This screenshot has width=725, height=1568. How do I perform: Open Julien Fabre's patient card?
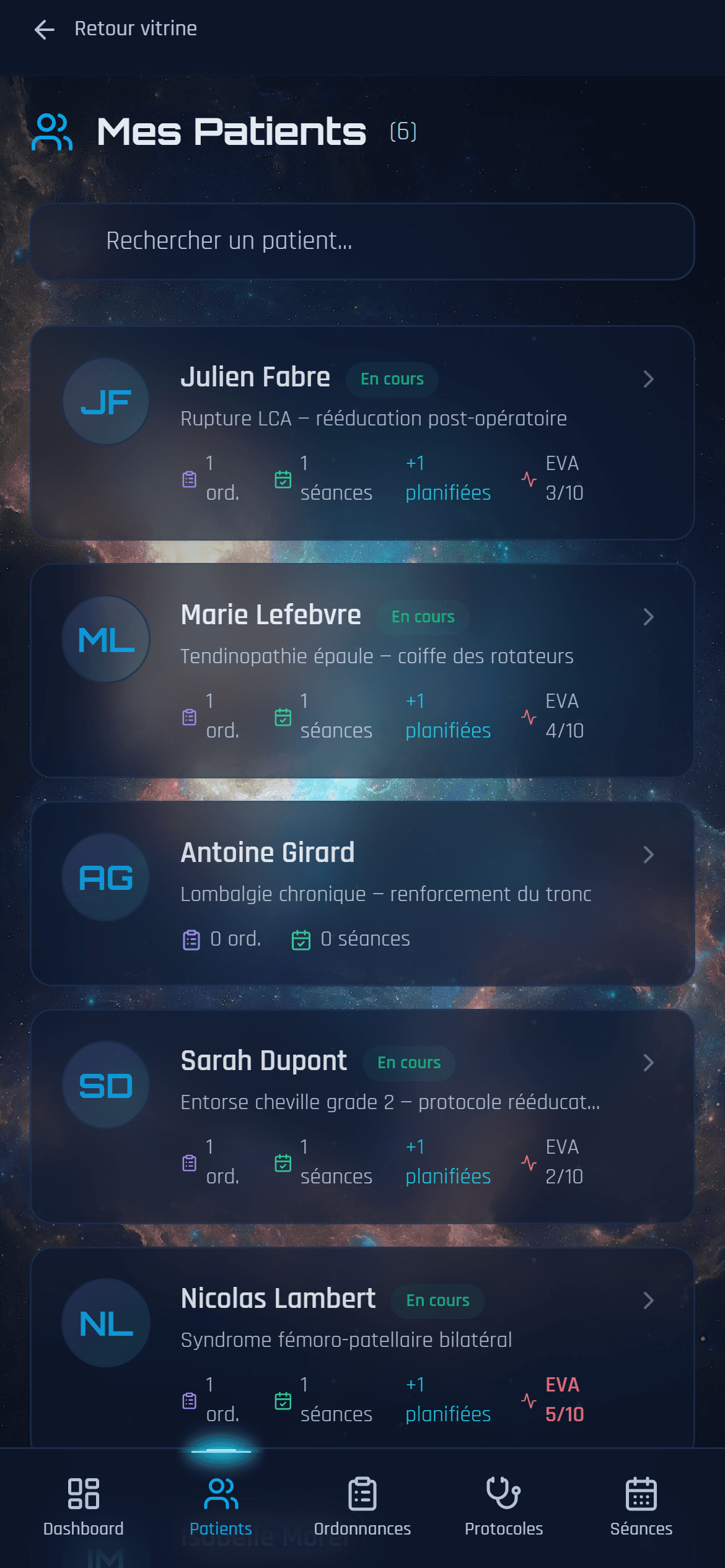click(362, 432)
